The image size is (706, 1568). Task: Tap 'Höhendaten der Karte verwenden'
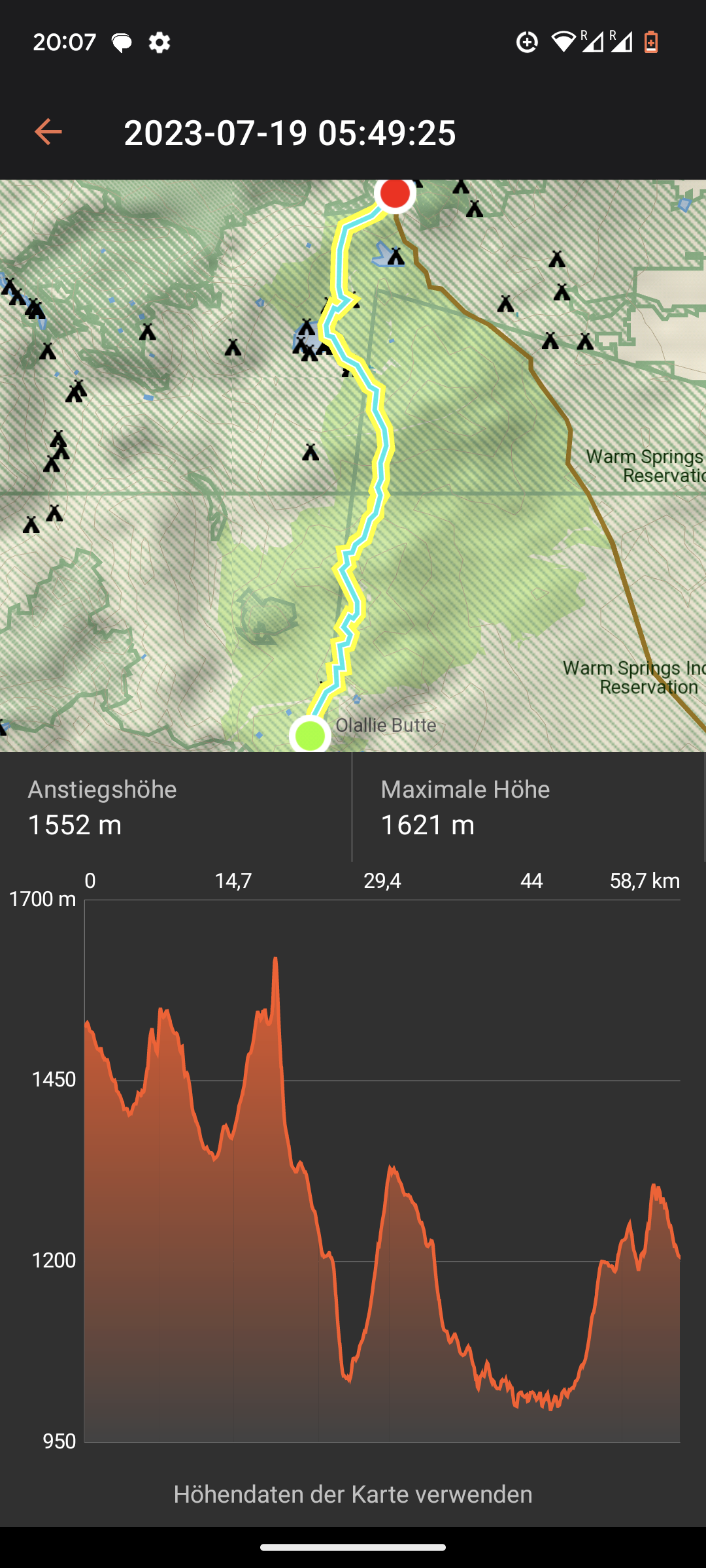353,1494
